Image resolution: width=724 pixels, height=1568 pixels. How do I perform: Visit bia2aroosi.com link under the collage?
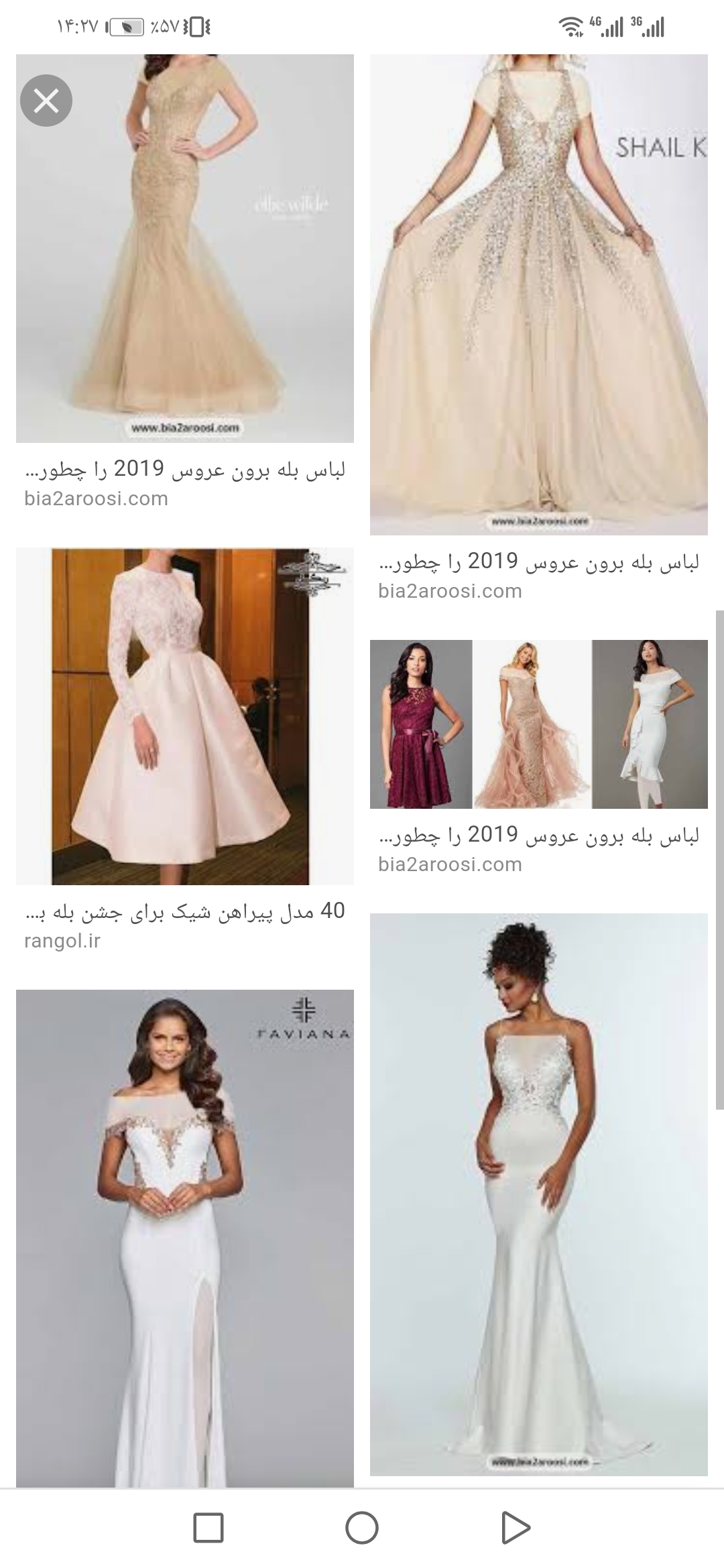coord(450,864)
